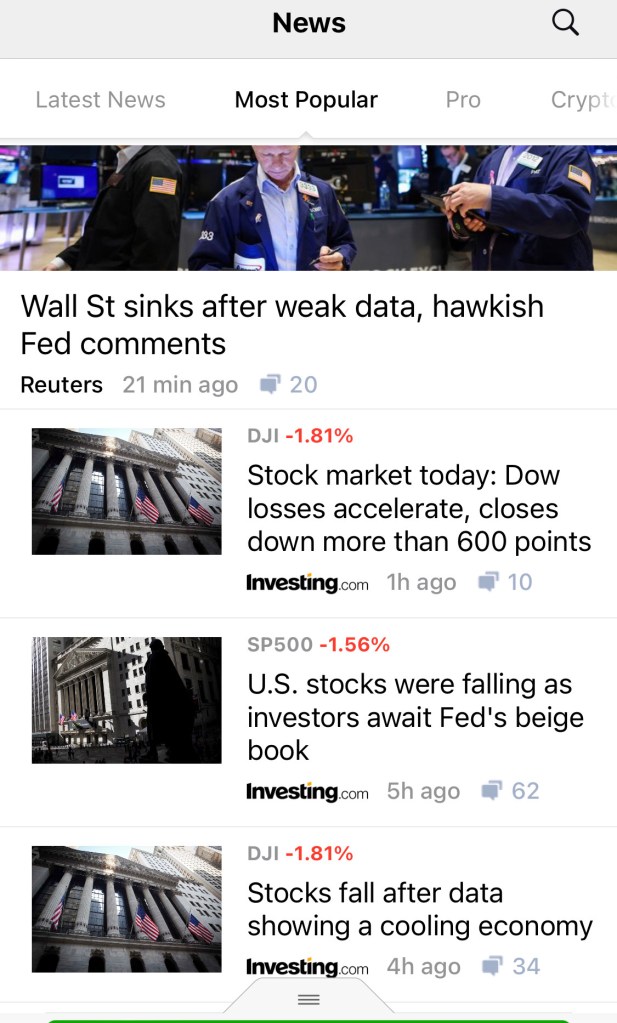Read the Fed's beige book article

[415, 717]
